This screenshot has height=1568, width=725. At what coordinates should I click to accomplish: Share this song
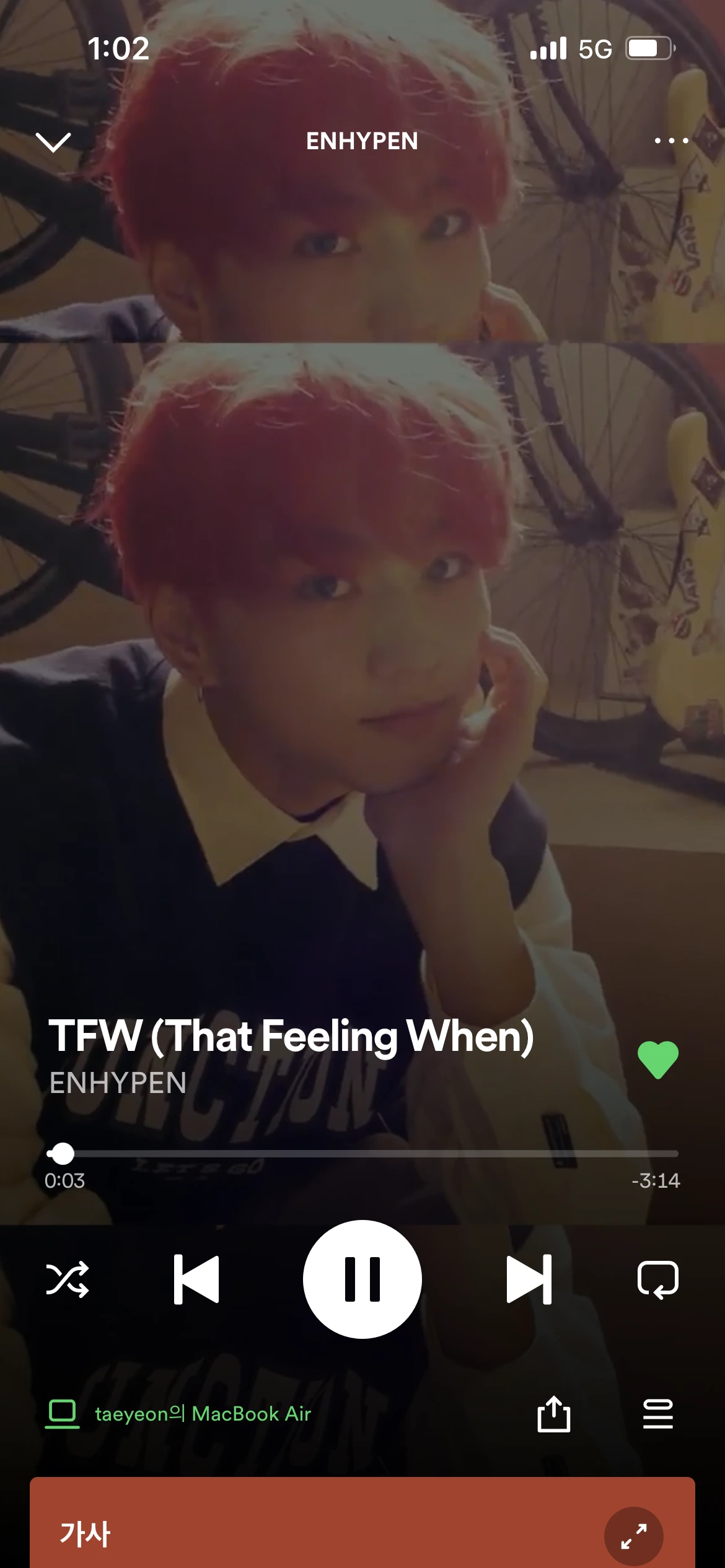coord(553,1414)
